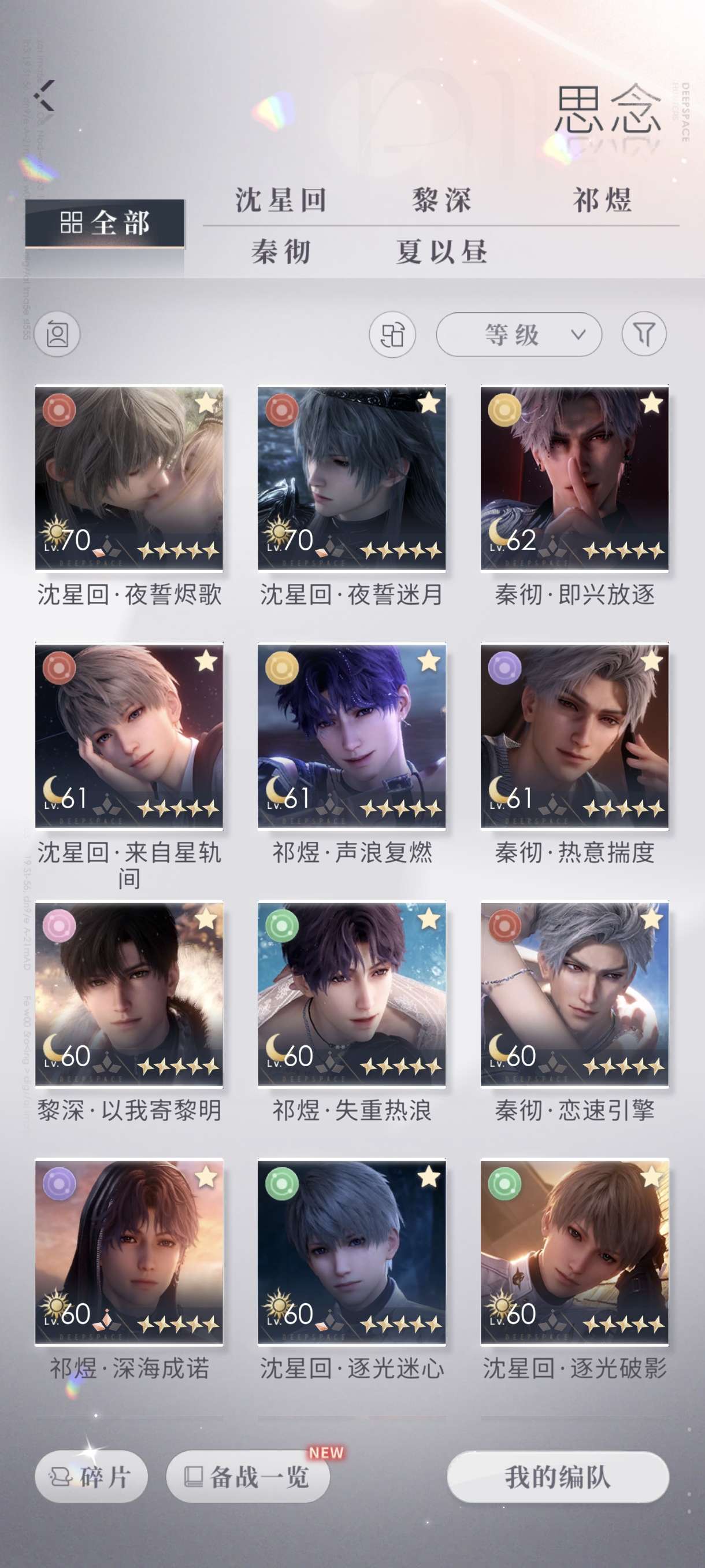Go back using the top-left arrow
The height and width of the screenshot is (1568, 705).
[x=45, y=95]
